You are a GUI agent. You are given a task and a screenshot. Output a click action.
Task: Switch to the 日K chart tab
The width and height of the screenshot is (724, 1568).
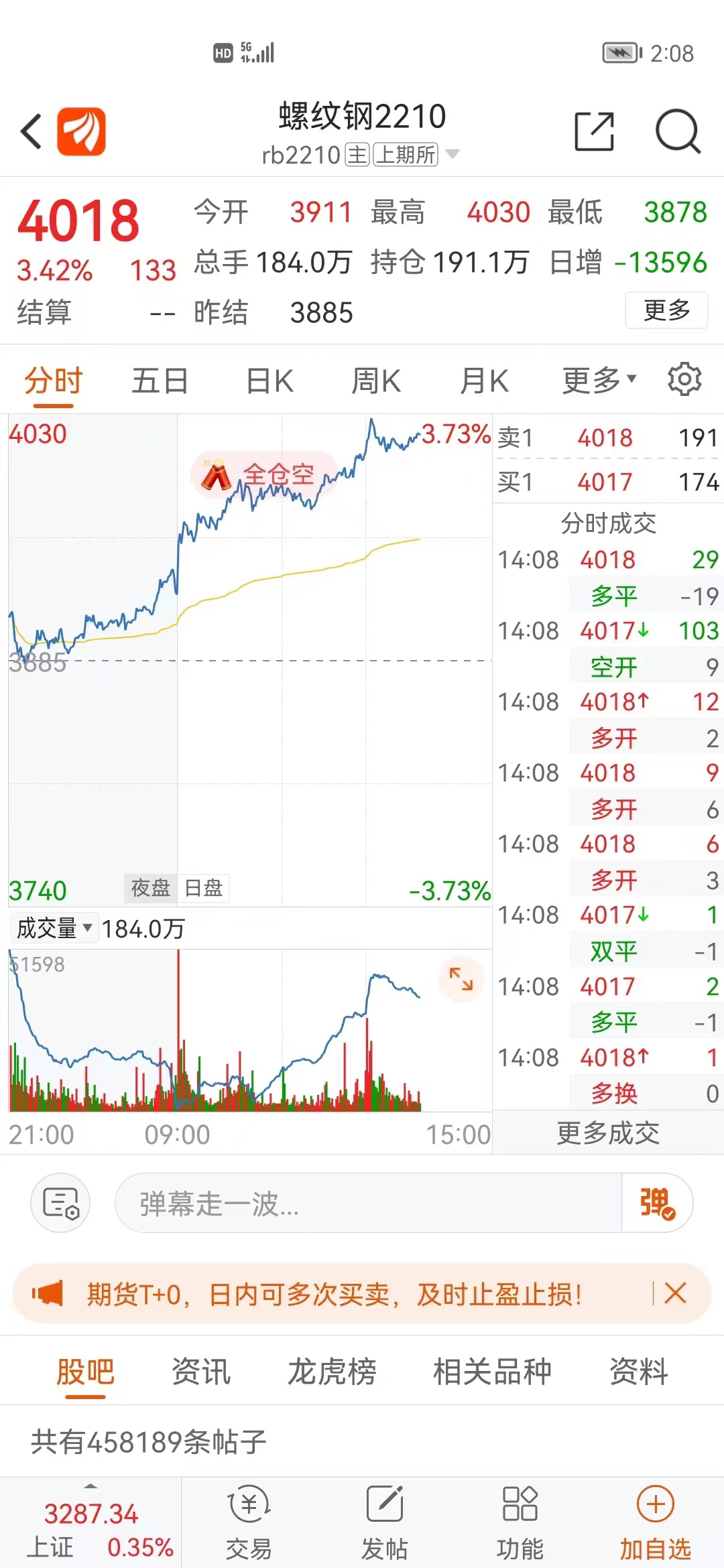coord(269,381)
